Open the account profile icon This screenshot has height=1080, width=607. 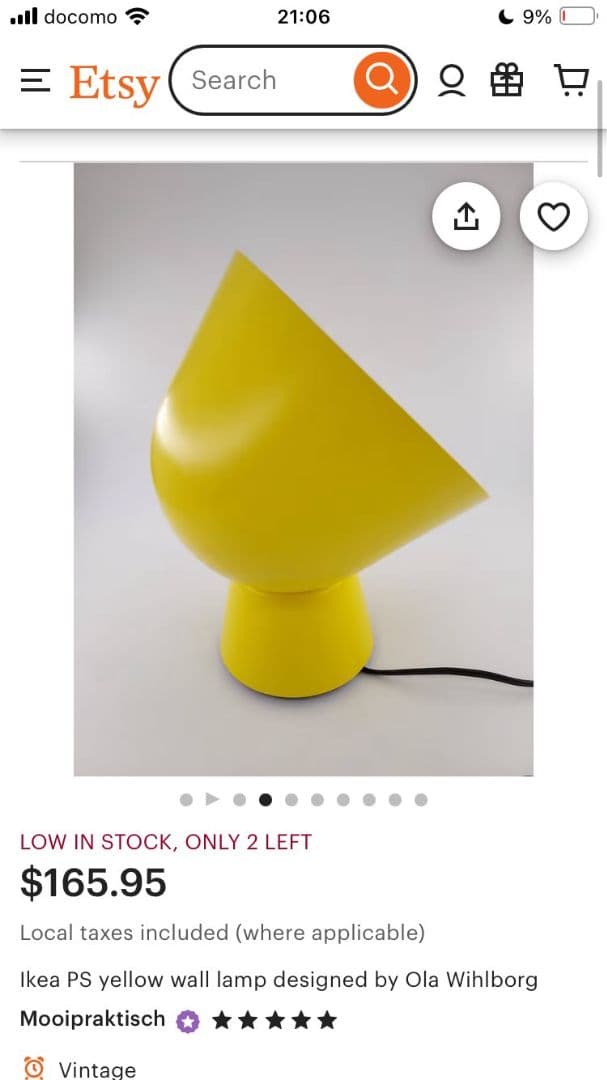click(x=452, y=81)
